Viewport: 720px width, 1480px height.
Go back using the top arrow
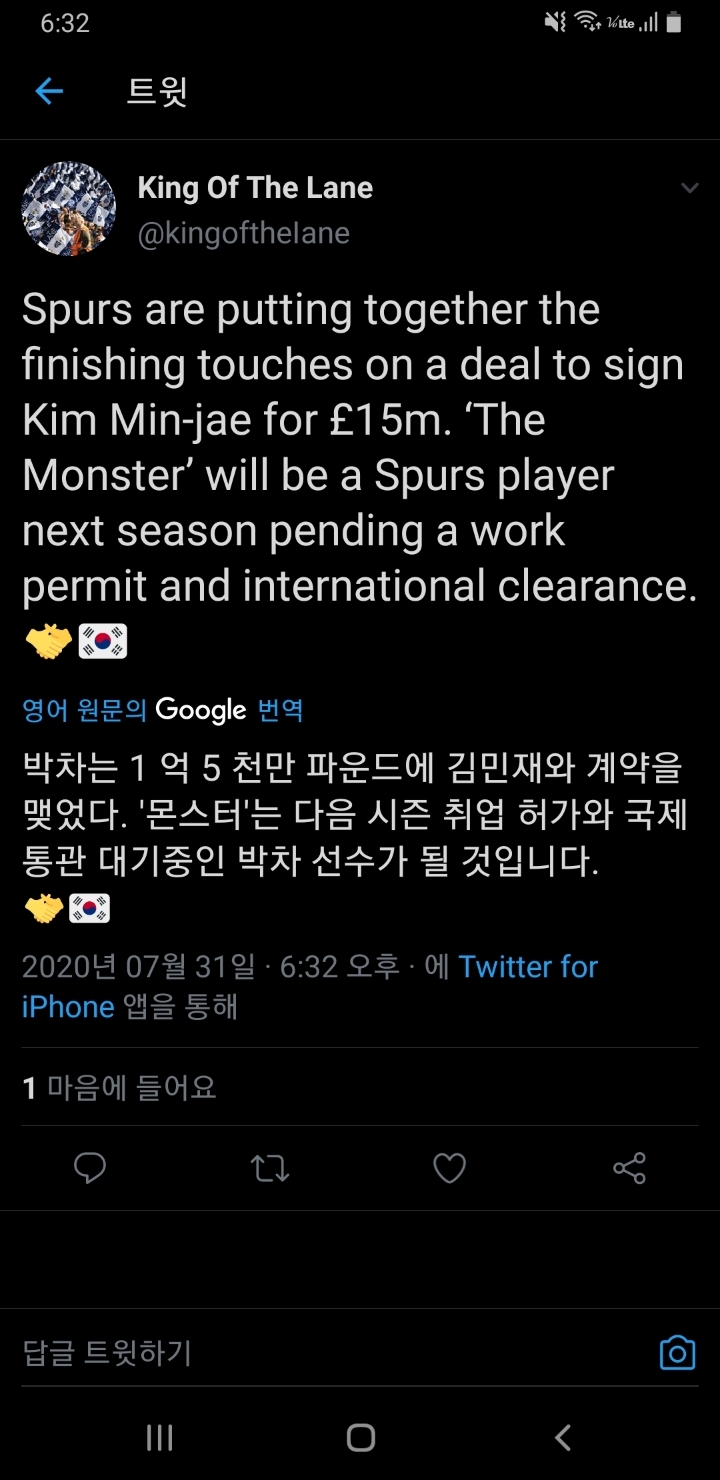point(49,92)
